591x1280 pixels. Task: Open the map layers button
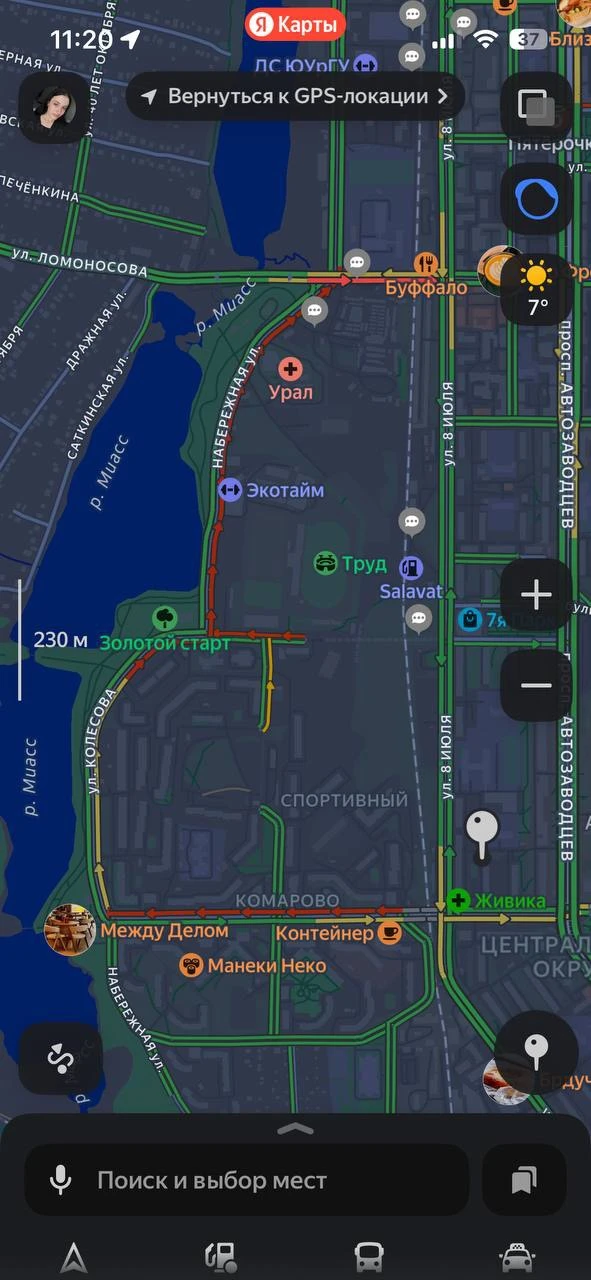(x=536, y=107)
